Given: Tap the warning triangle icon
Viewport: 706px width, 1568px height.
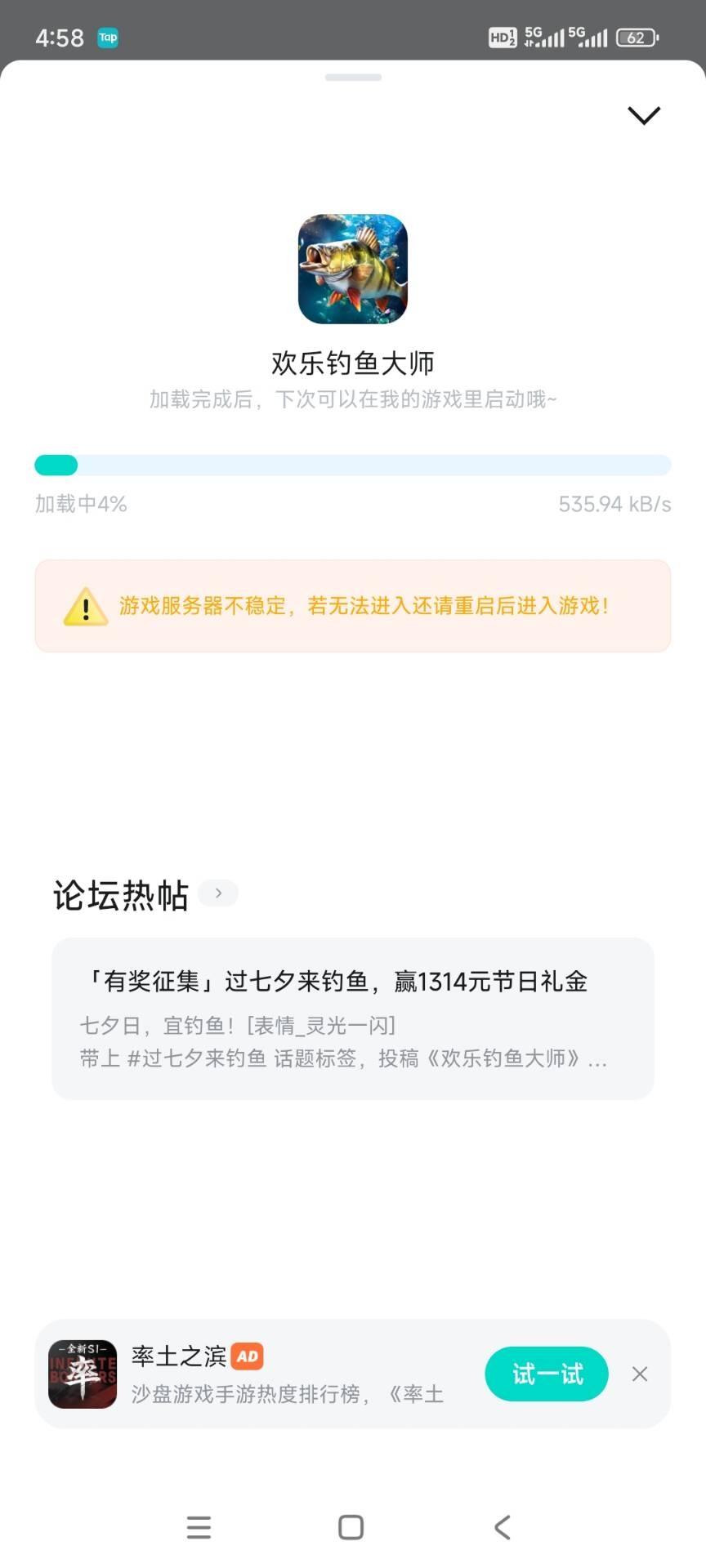Looking at the screenshot, I should click(x=84, y=605).
